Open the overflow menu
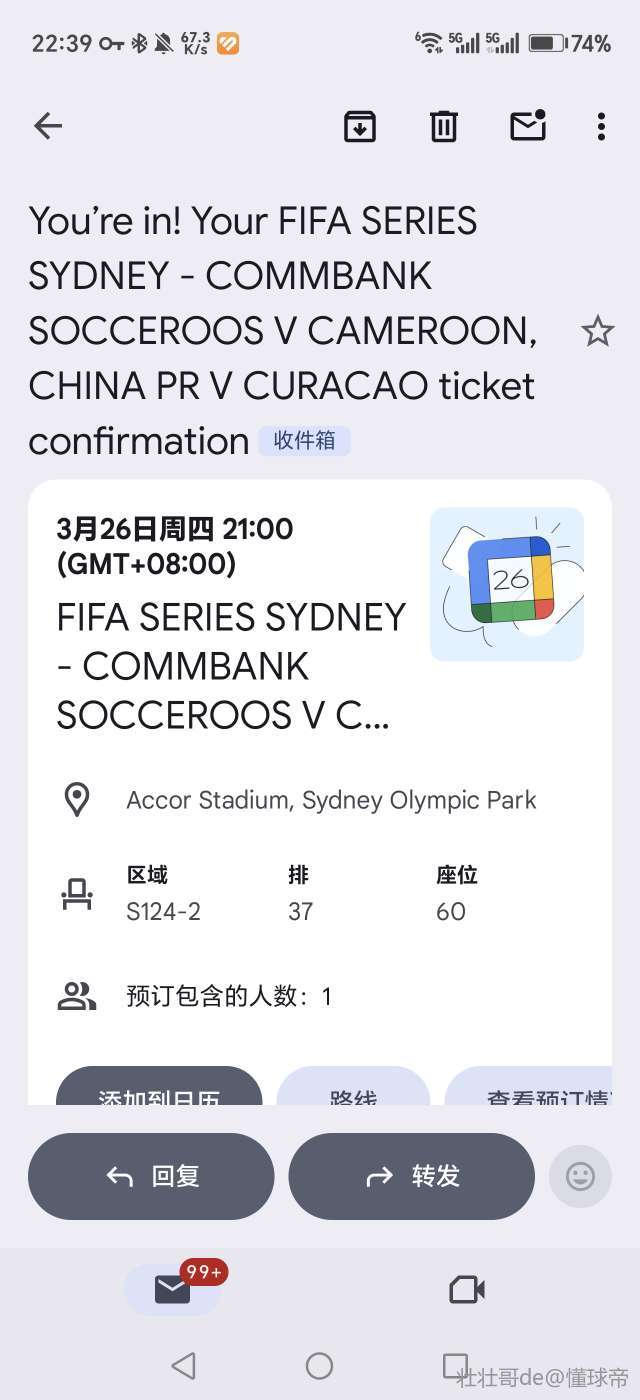The height and width of the screenshot is (1400, 640). click(600, 126)
